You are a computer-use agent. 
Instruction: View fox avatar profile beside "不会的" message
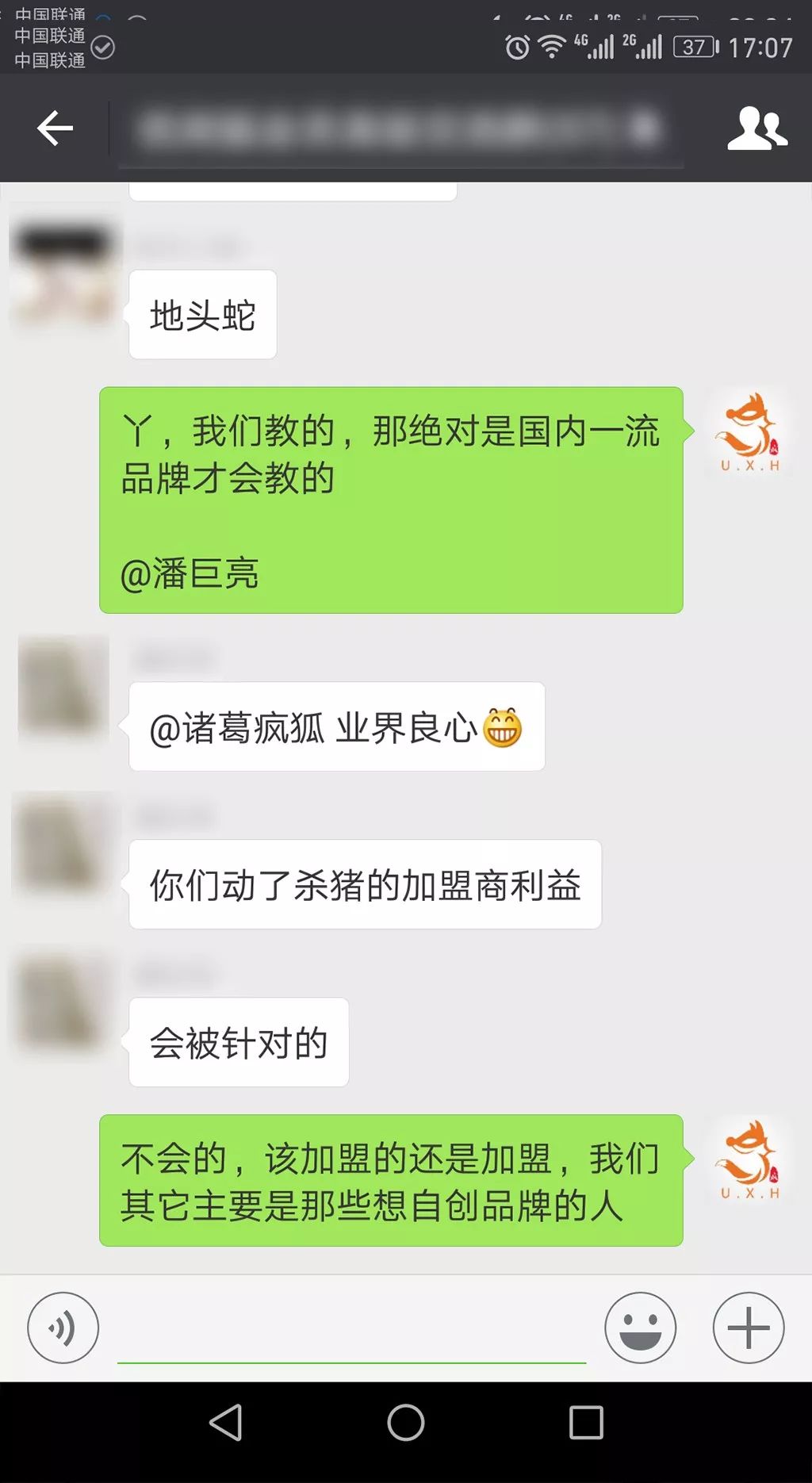tap(749, 1159)
